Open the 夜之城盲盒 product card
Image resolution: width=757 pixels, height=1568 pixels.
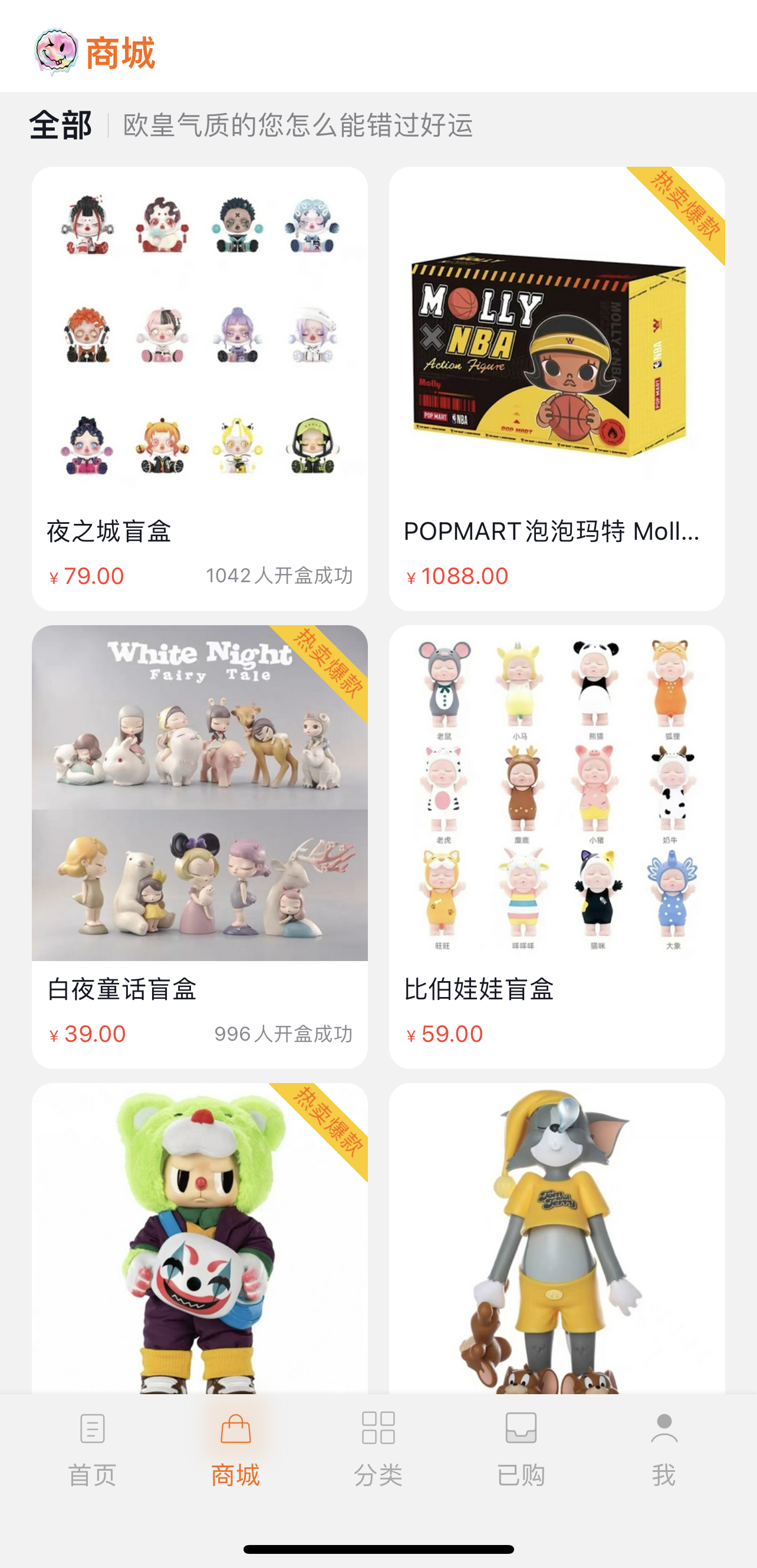199,388
